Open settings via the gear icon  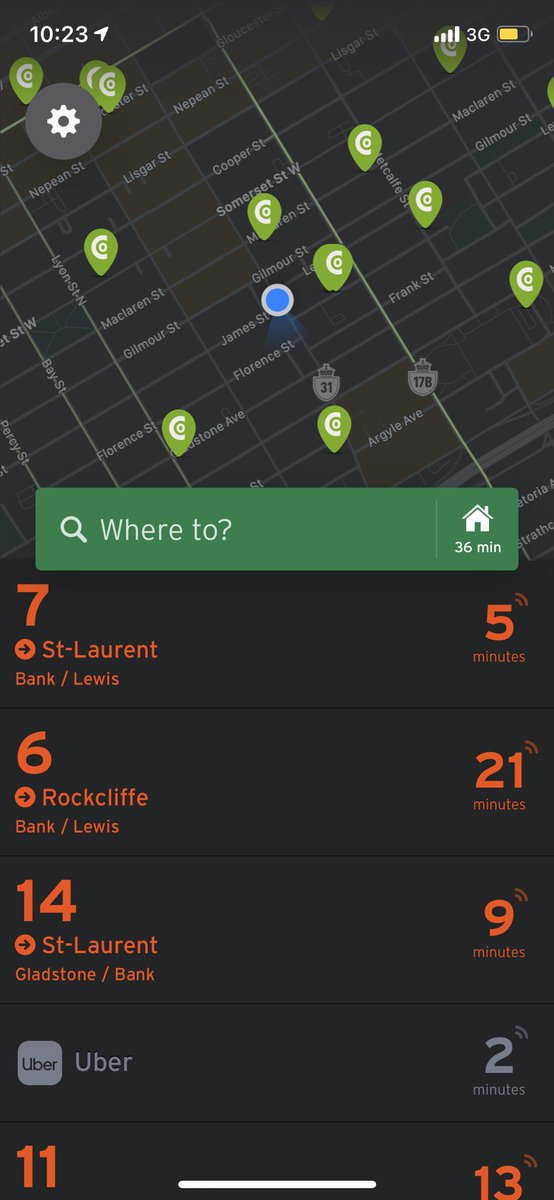click(63, 122)
